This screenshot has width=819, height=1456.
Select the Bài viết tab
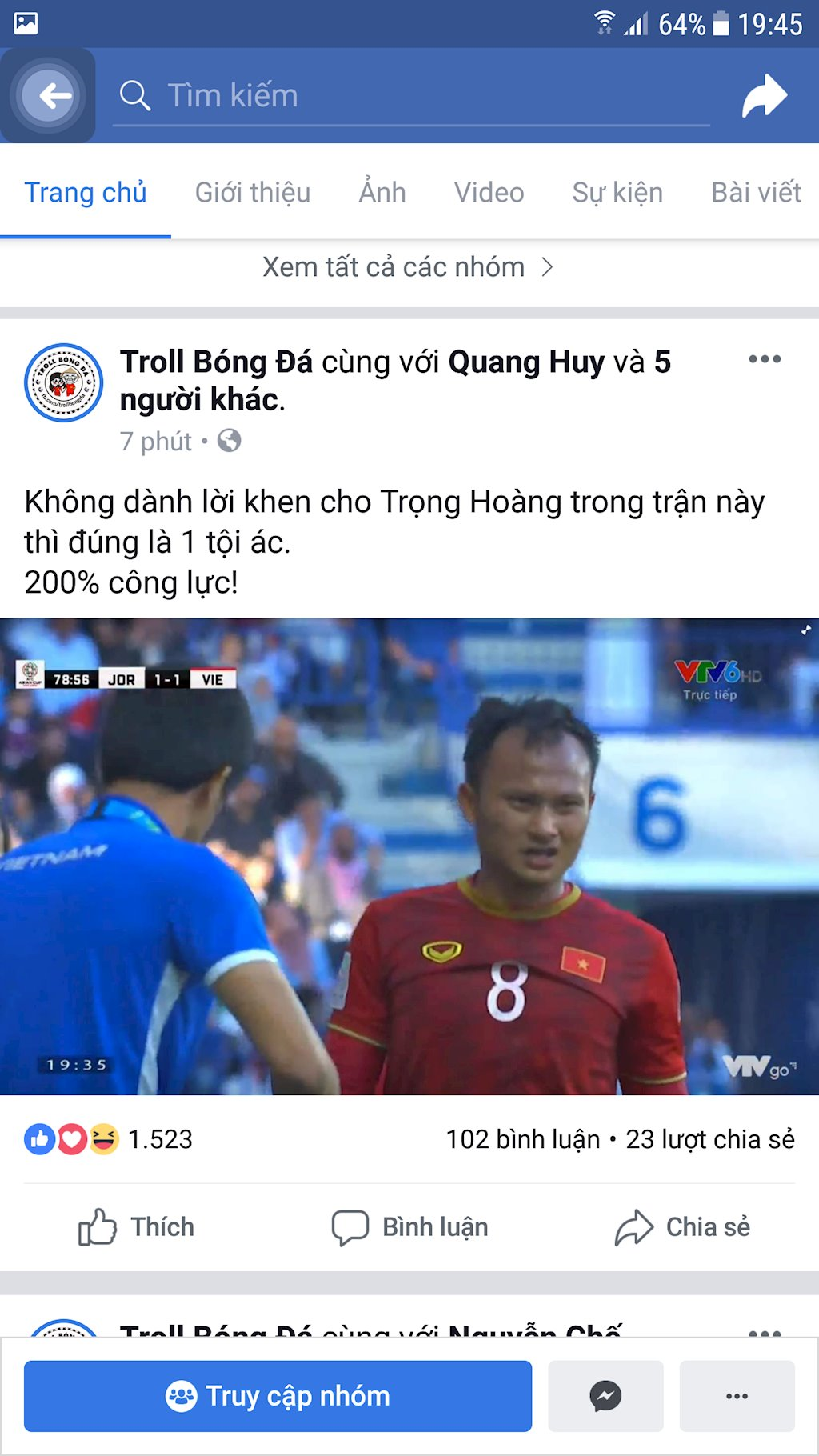[x=756, y=193]
